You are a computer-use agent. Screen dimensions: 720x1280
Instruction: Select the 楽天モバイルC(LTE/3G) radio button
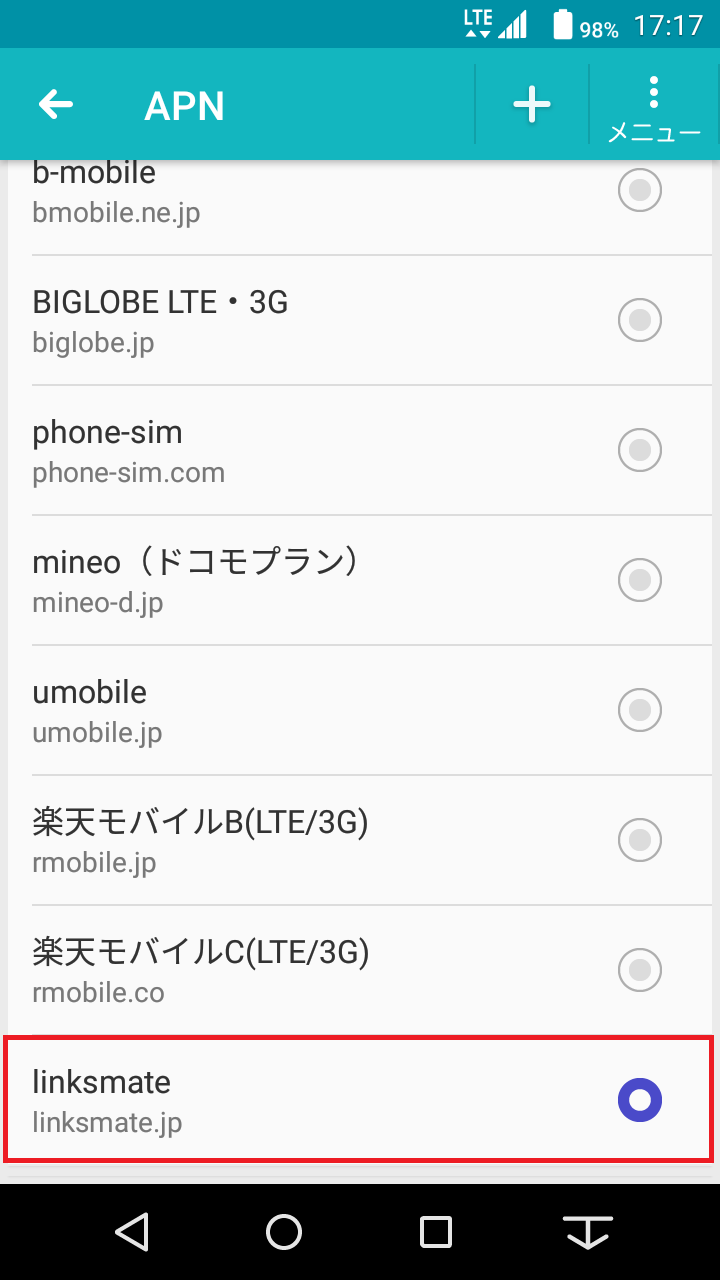click(639, 970)
